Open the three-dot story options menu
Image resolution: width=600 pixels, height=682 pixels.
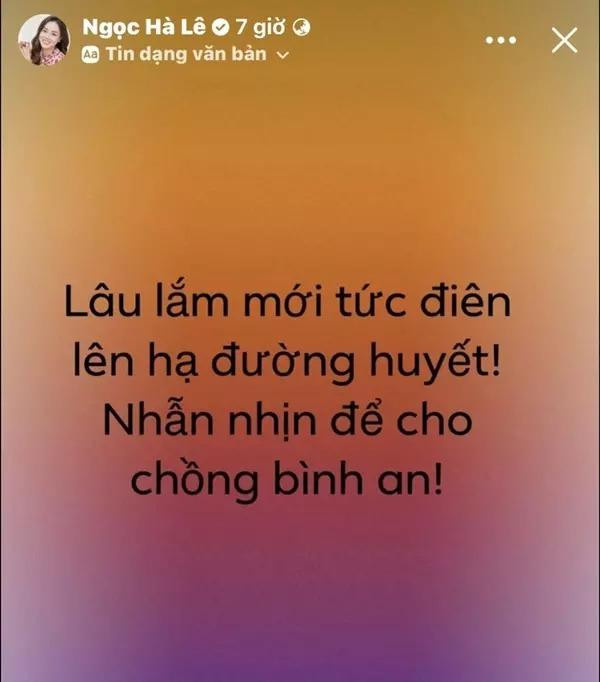tap(500, 40)
